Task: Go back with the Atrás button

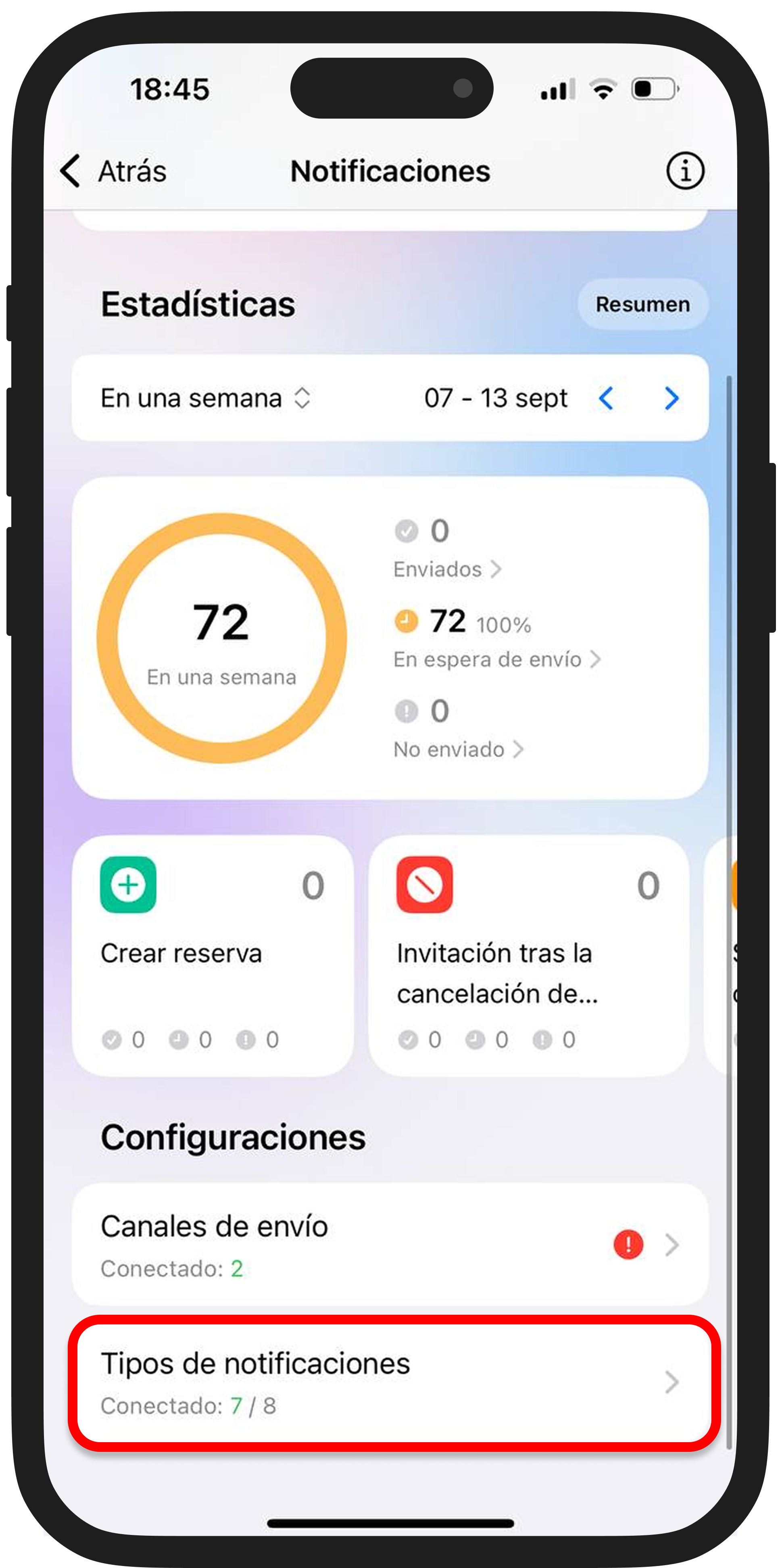Action: tap(113, 171)
